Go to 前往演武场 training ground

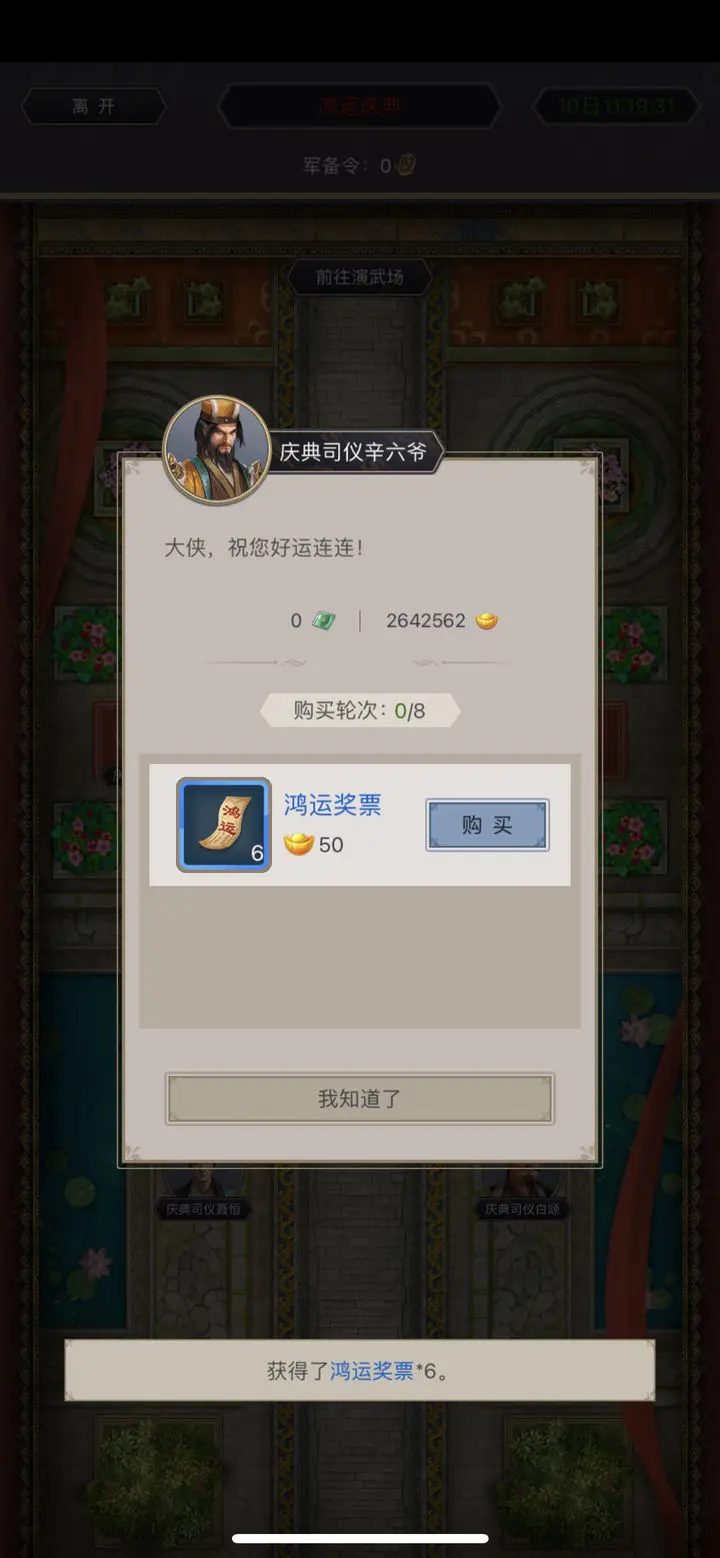tap(360, 277)
